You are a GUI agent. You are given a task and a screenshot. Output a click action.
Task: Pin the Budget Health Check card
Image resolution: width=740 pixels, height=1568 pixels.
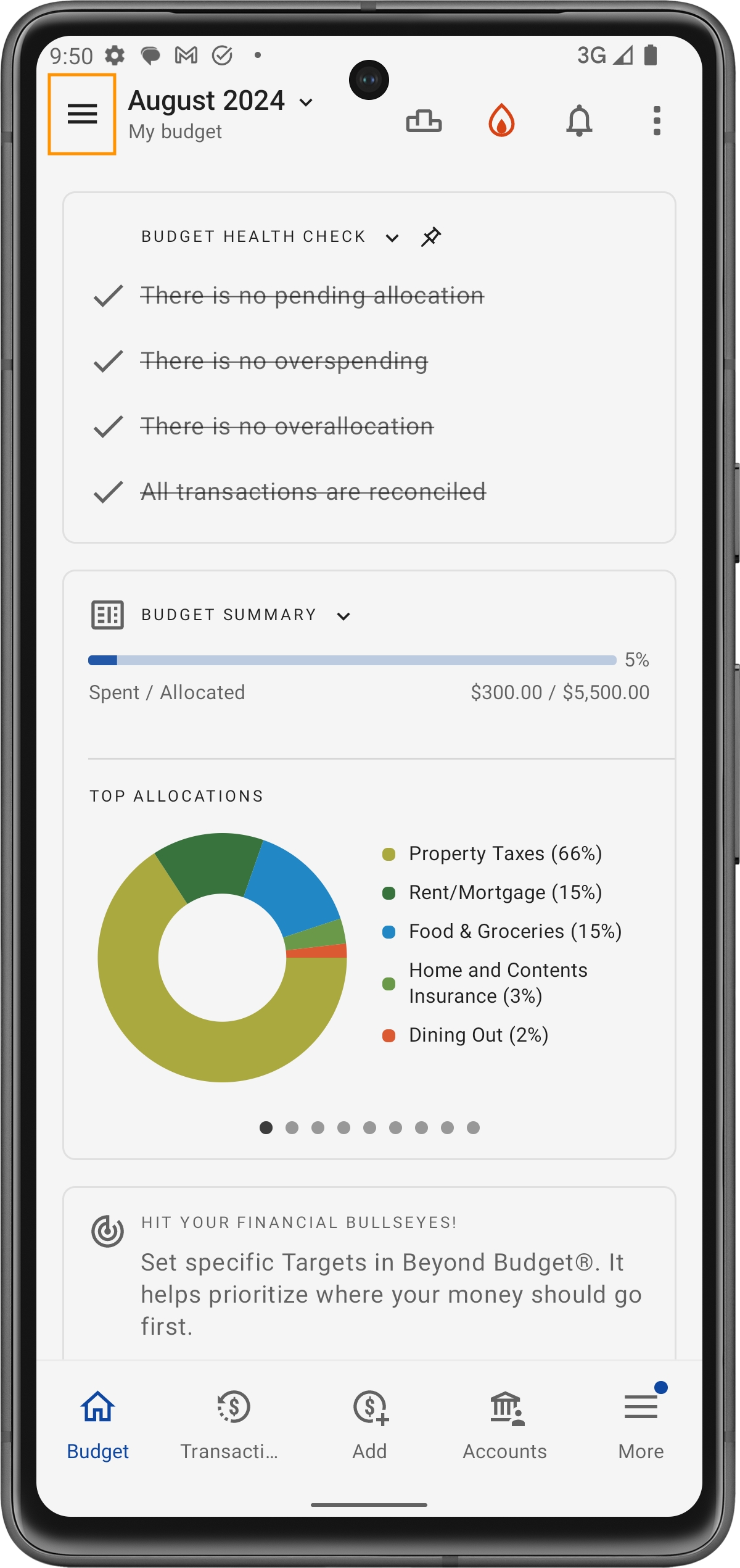(431, 237)
